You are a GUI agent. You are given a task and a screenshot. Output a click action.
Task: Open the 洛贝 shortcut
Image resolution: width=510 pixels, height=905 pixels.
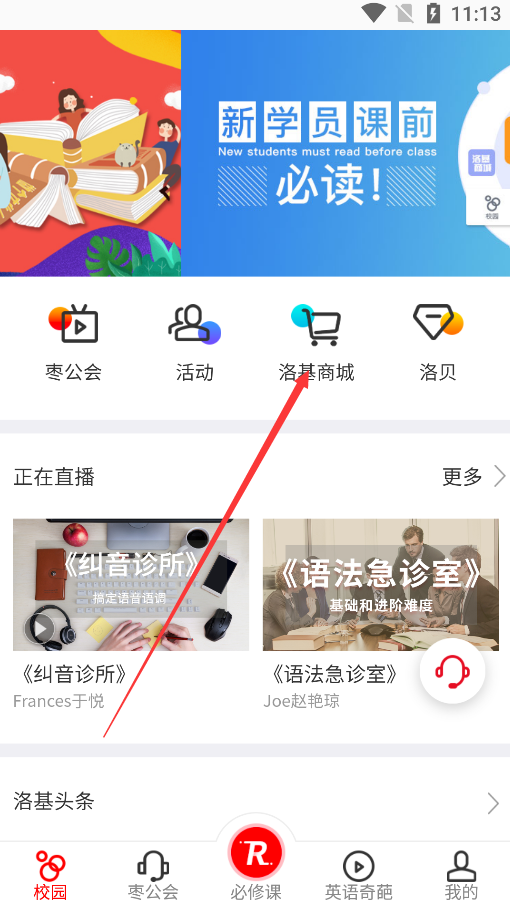coord(438,342)
